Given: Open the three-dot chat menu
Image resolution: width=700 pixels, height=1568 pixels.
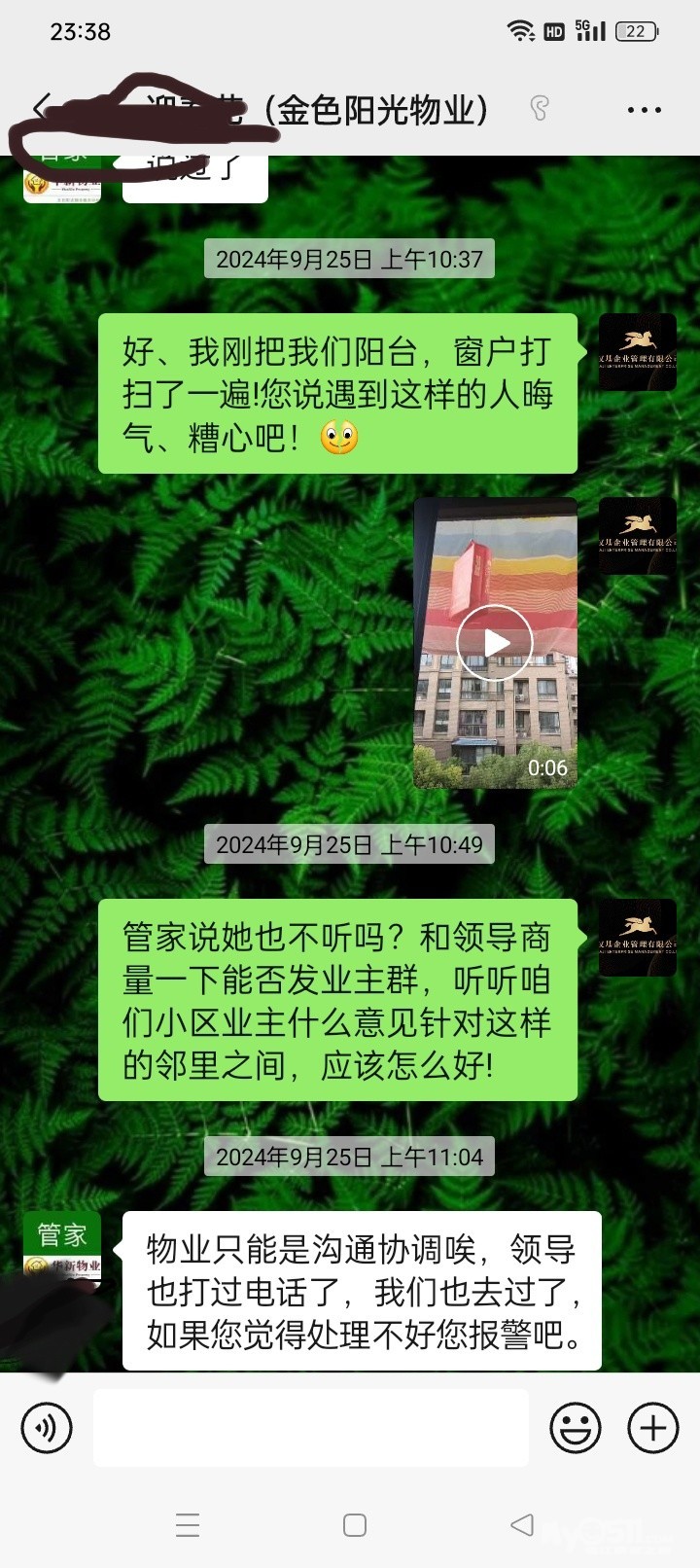Looking at the screenshot, I should pos(644,110).
